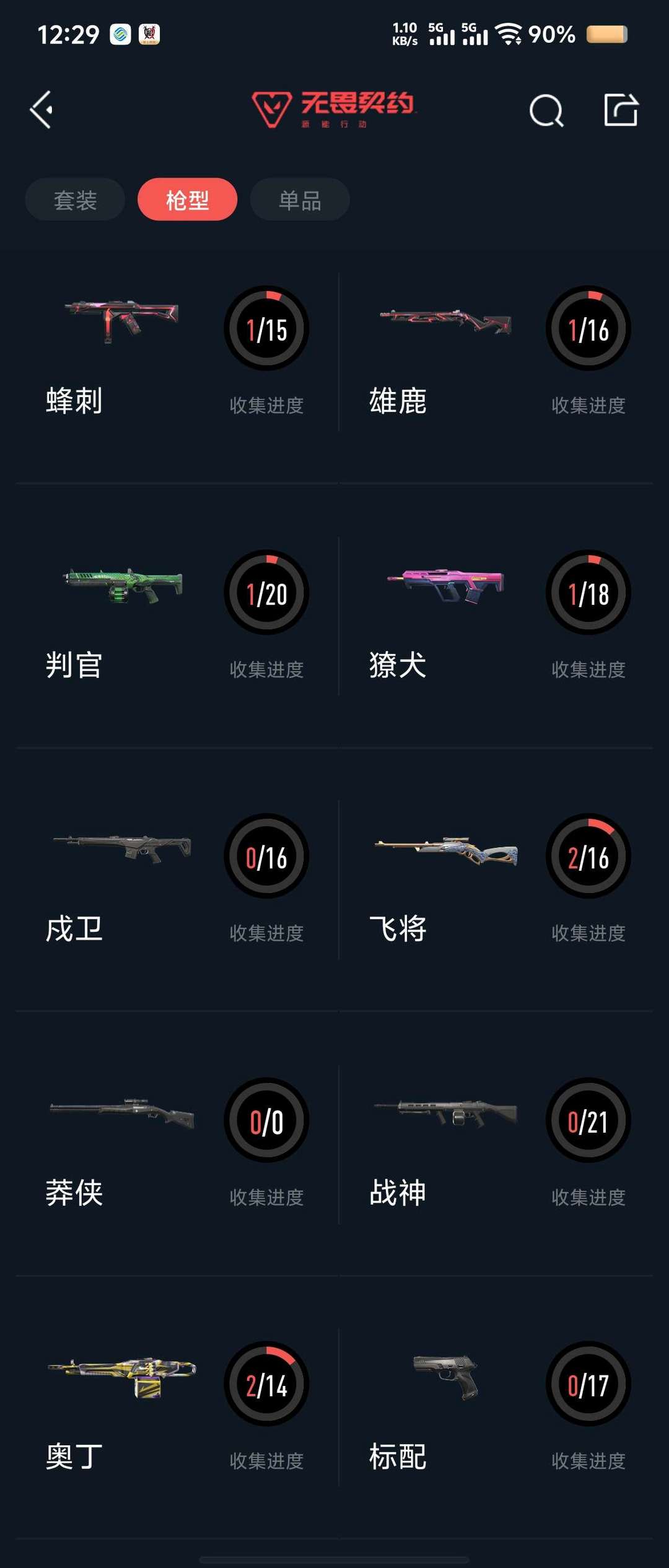Image resolution: width=669 pixels, height=1568 pixels.
Task: Open the 奥丁 weapon card
Action: tap(177, 1408)
